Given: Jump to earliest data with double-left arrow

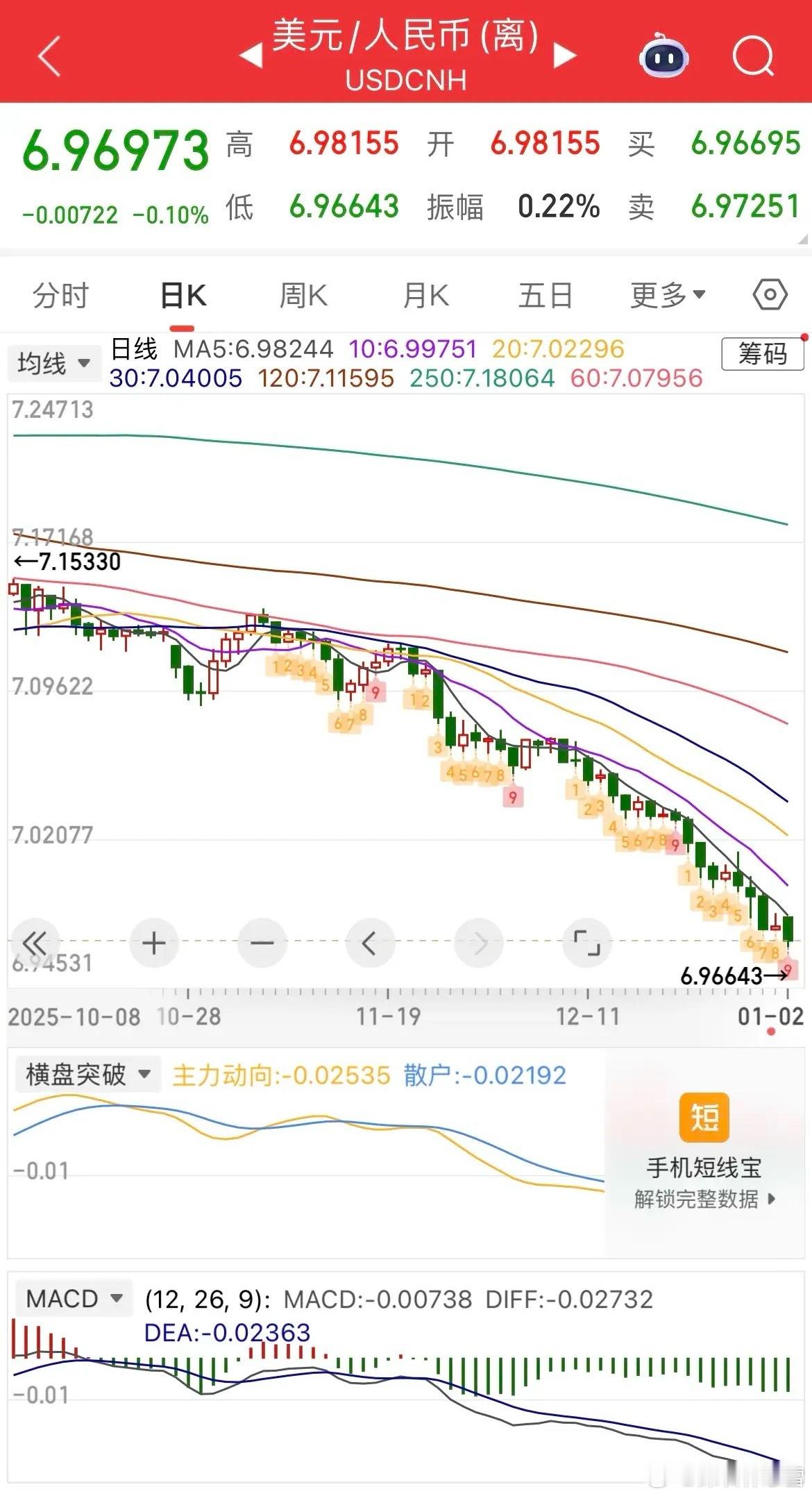Looking at the screenshot, I should [34, 943].
